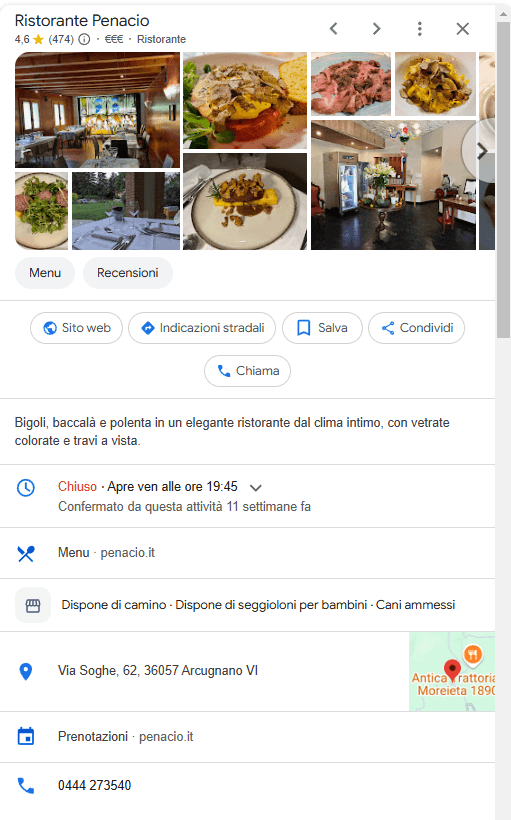Expand the opening hours chevron

(255, 487)
